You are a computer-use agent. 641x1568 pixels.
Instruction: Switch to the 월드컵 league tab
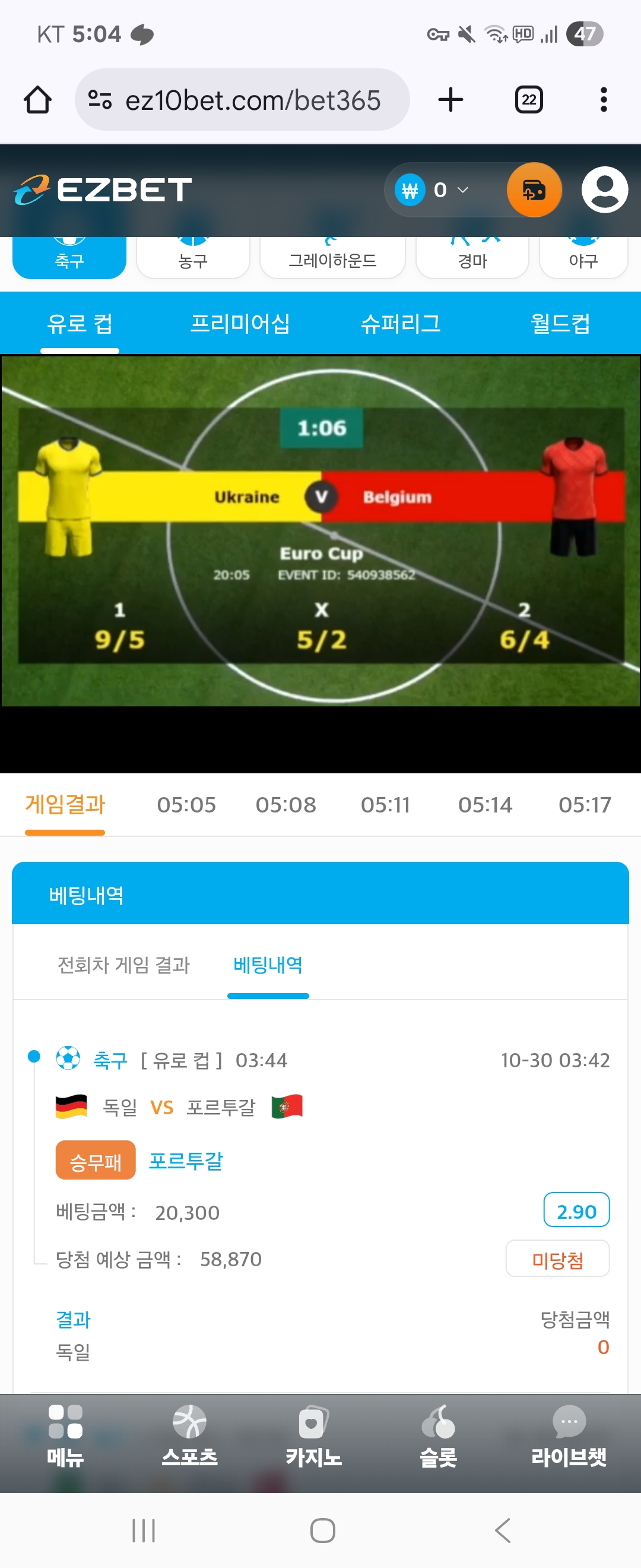[560, 323]
